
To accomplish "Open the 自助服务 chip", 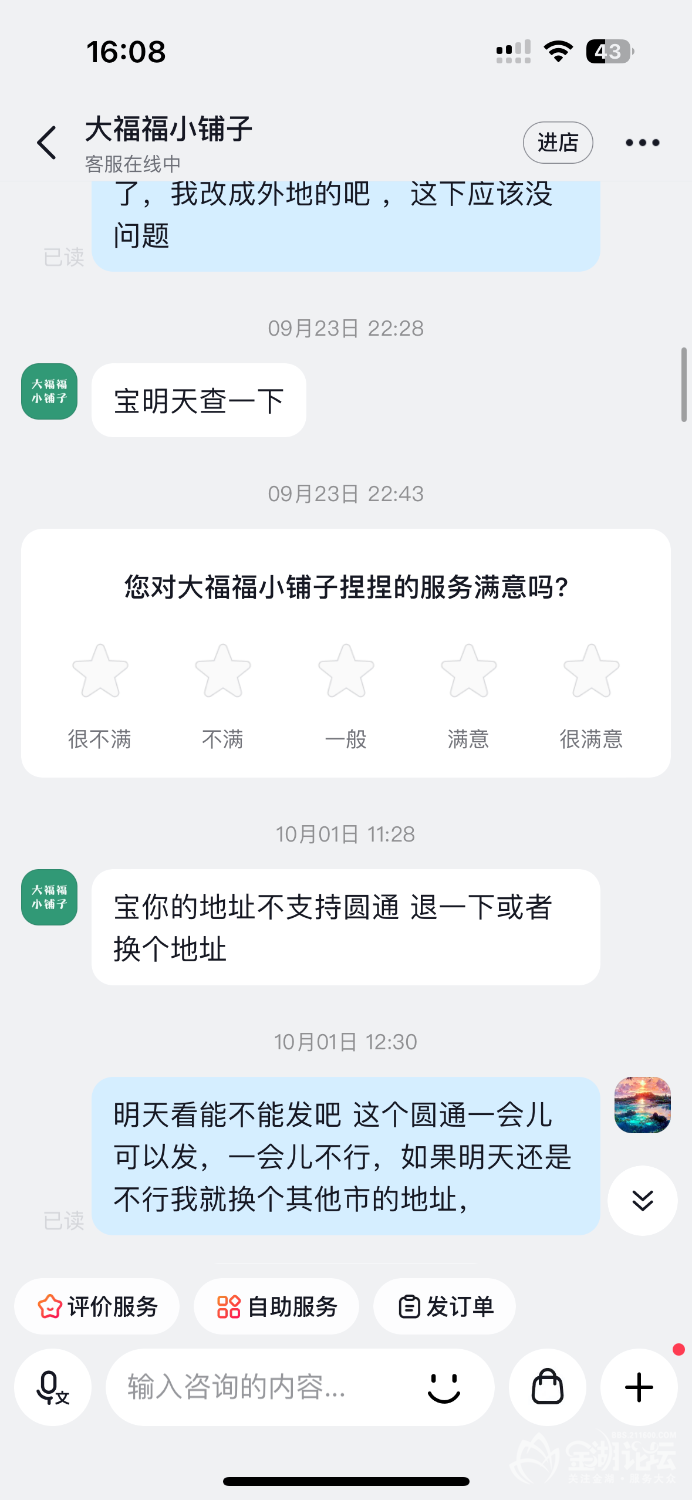I will coord(277,1306).
